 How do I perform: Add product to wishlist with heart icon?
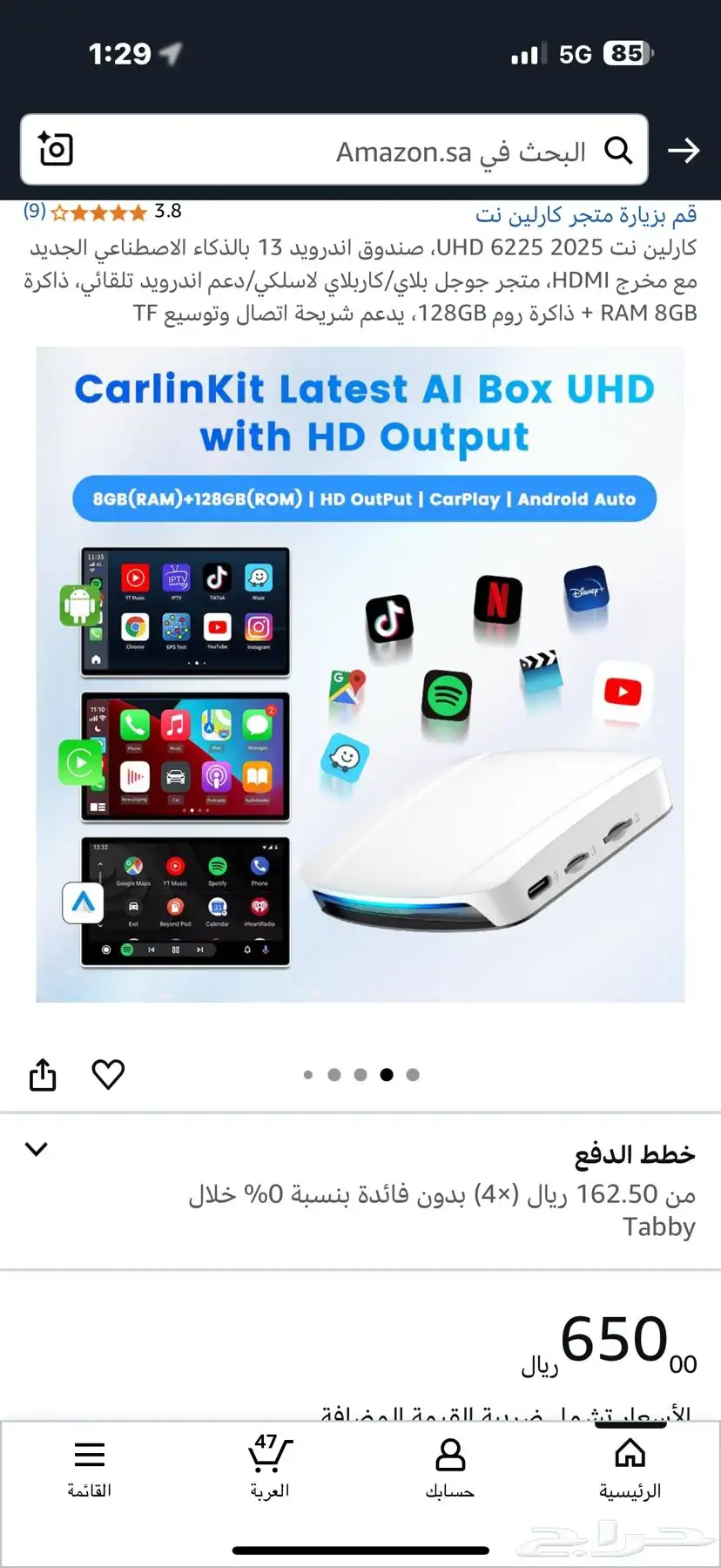point(109,1074)
